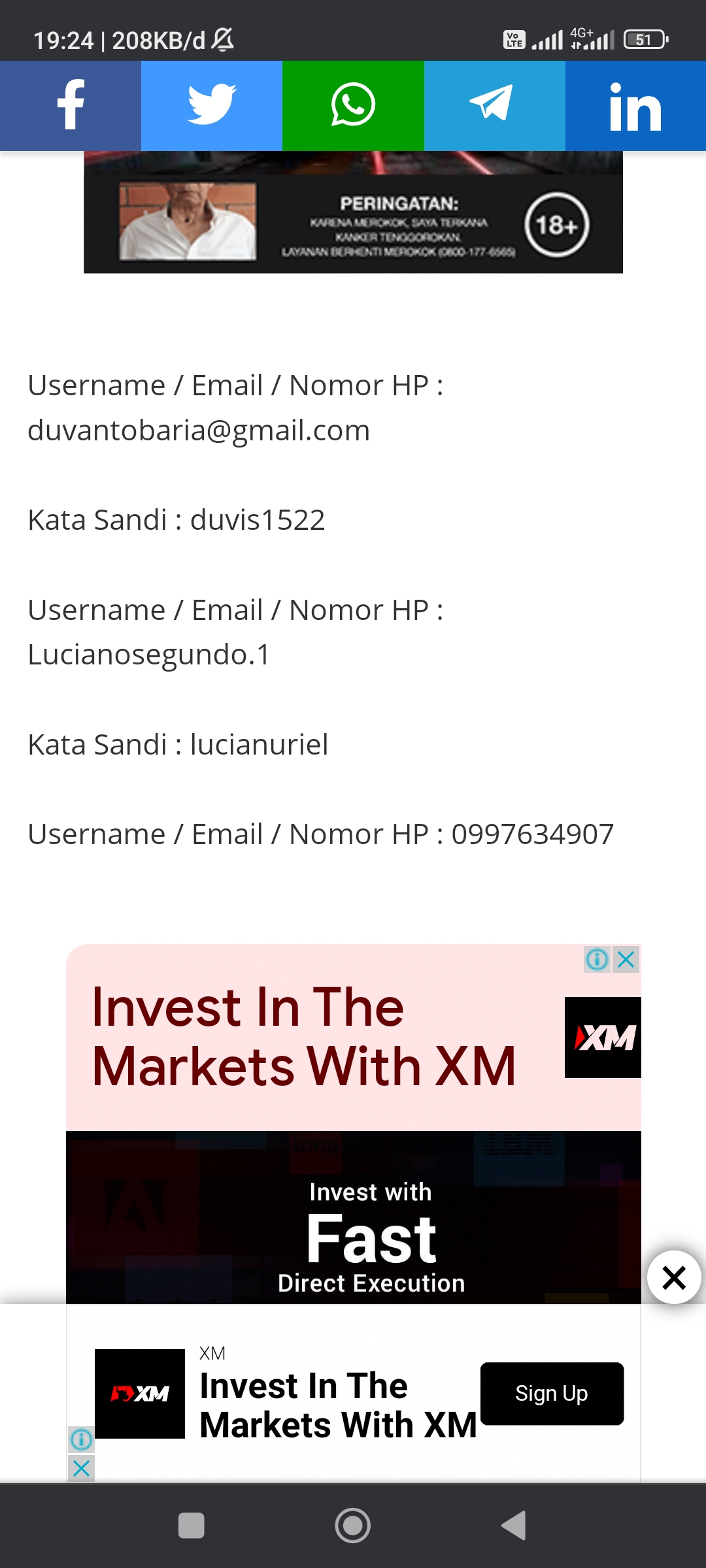Share this page on Facebook

tap(71, 106)
